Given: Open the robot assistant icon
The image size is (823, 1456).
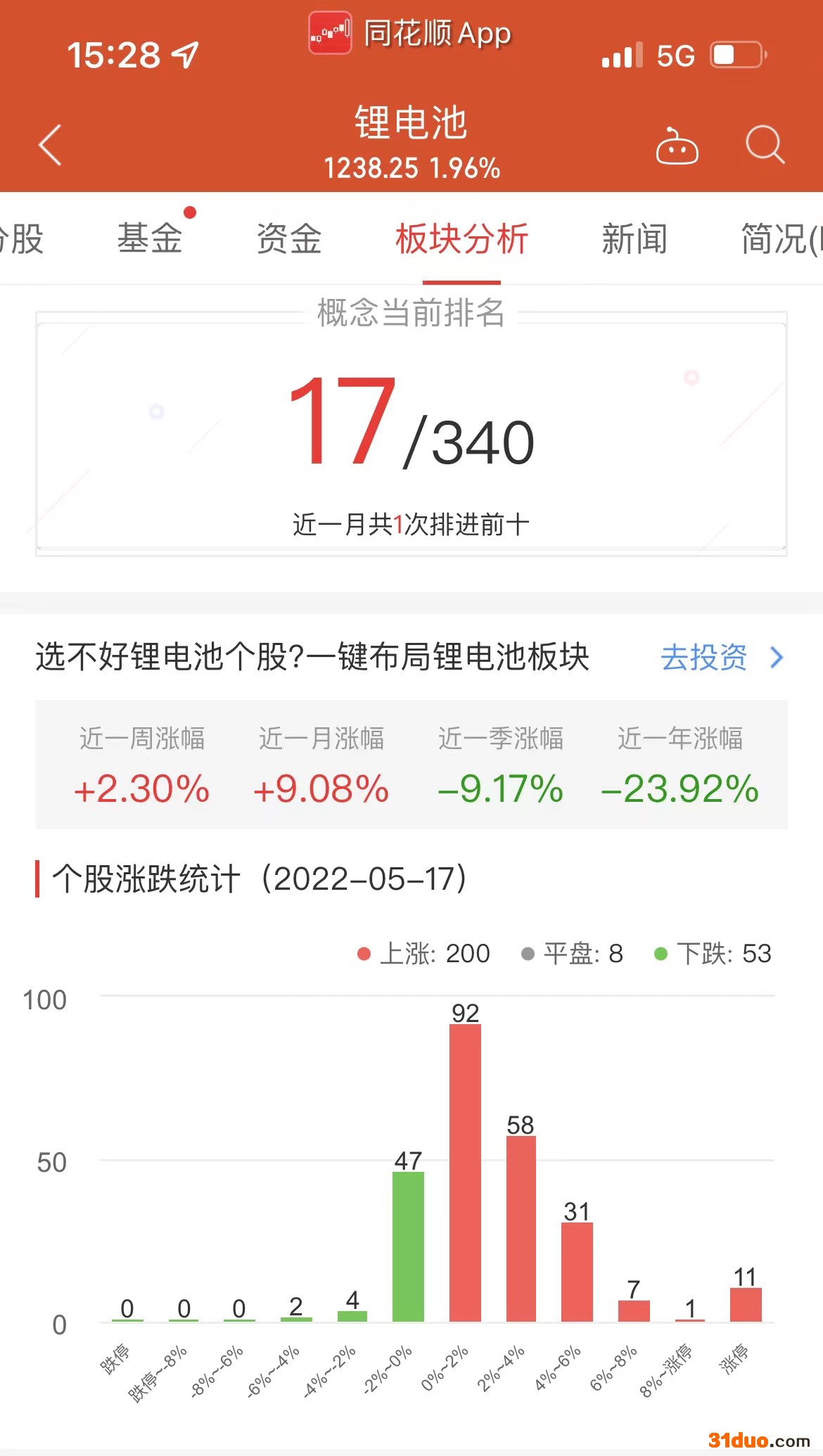Looking at the screenshot, I should point(677,146).
